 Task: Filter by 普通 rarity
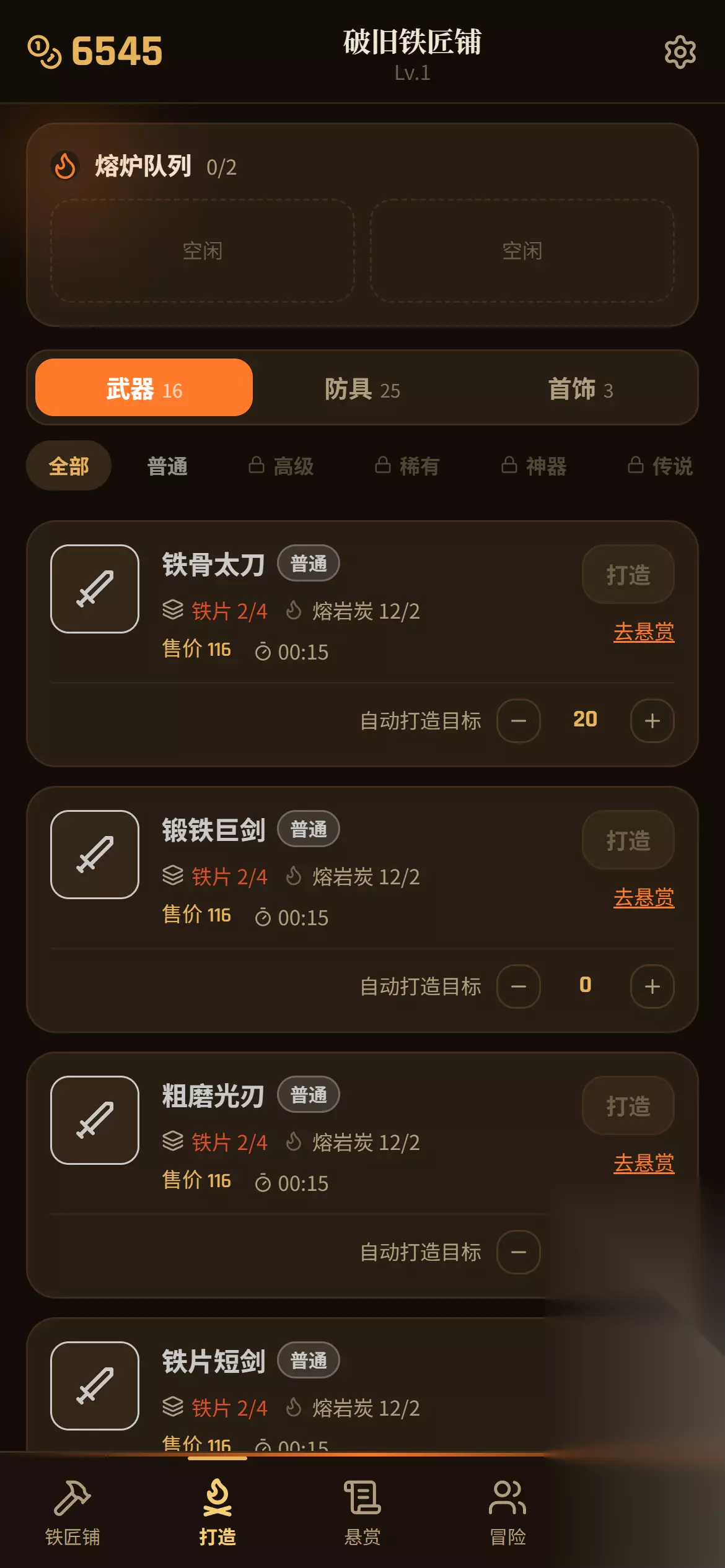click(x=167, y=466)
